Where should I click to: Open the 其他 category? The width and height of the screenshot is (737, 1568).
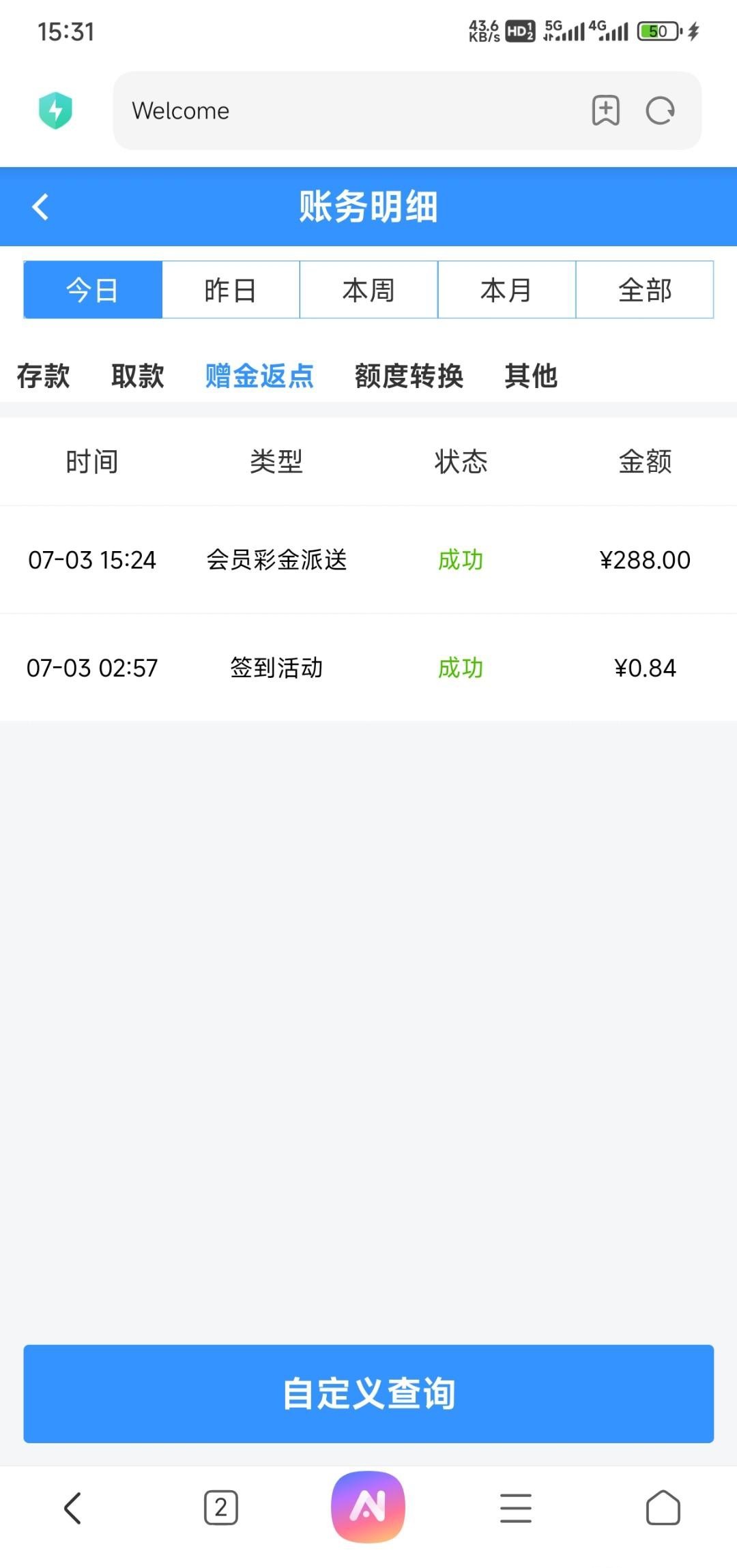tap(531, 376)
